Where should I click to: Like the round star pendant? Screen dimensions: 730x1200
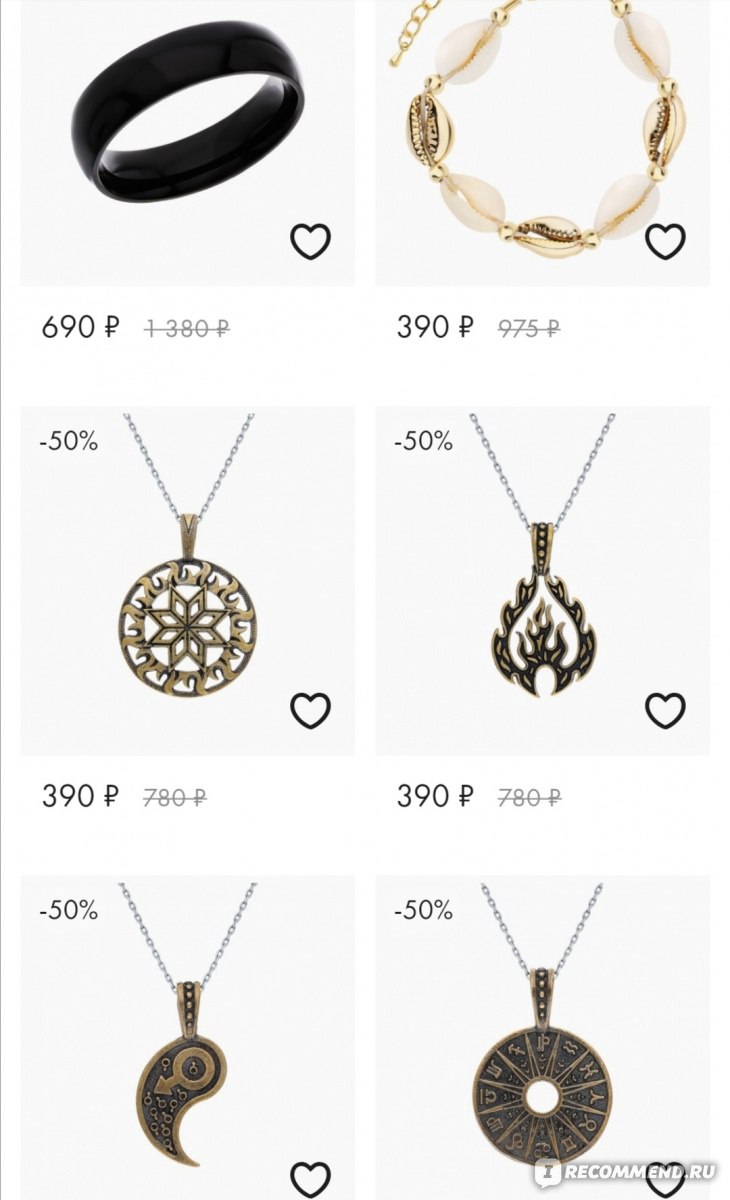310,710
